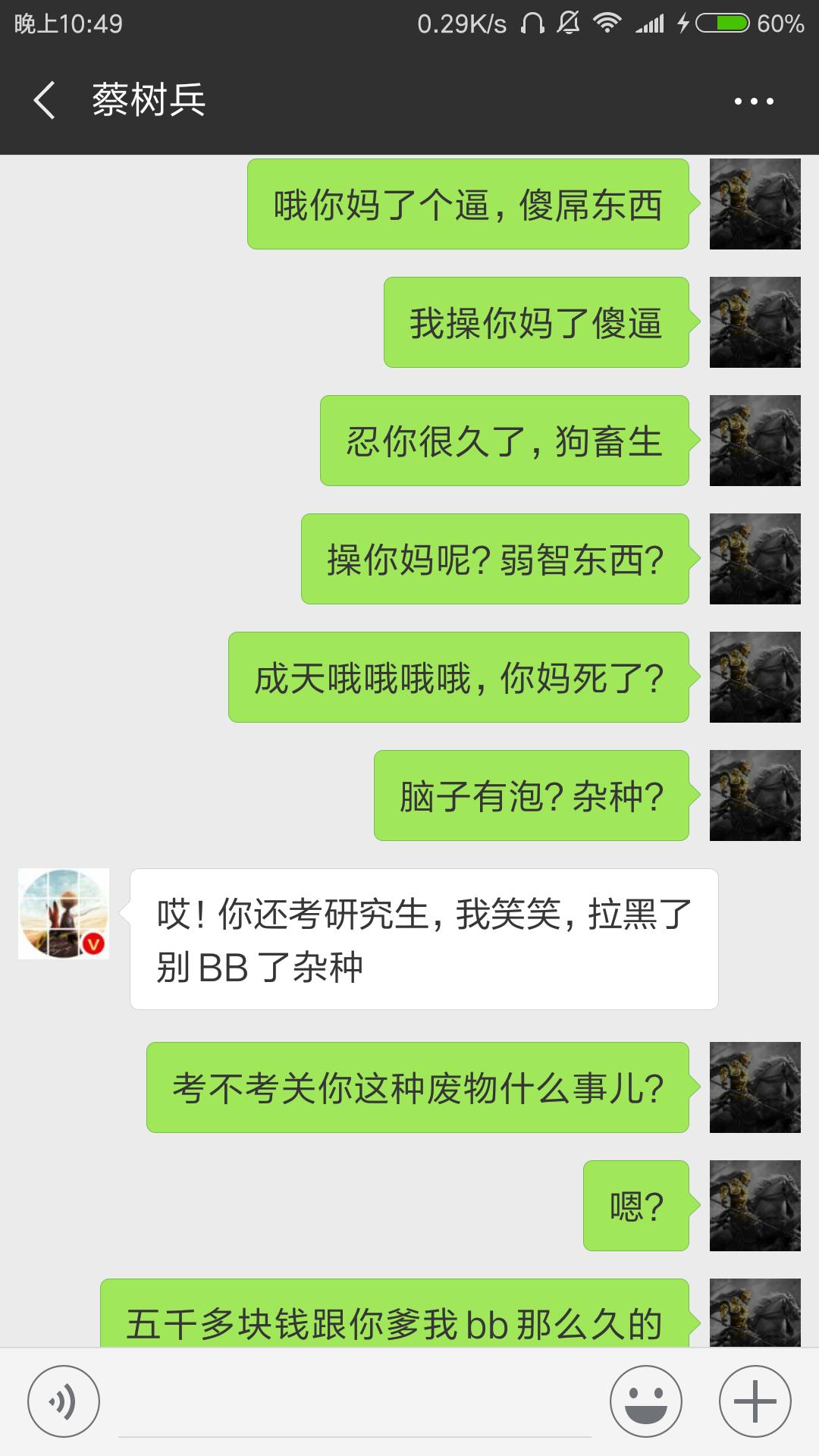Open the chat details three-dot menu
The height and width of the screenshot is (1456, 819).
(x=753, y=101)
